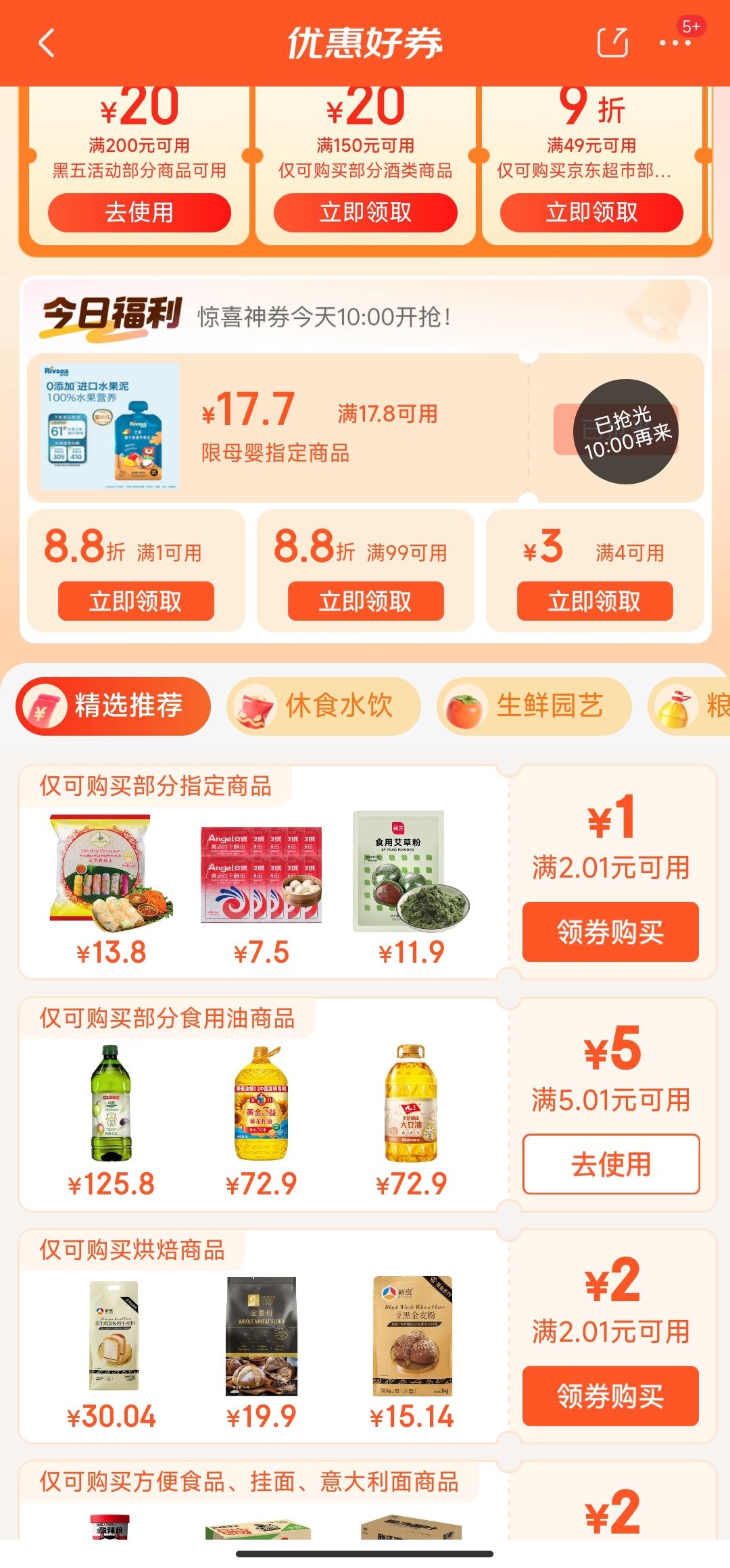Use the ¥5 cooking oil coupon
Viewport: 730px width, 1568px height.
610,1163
